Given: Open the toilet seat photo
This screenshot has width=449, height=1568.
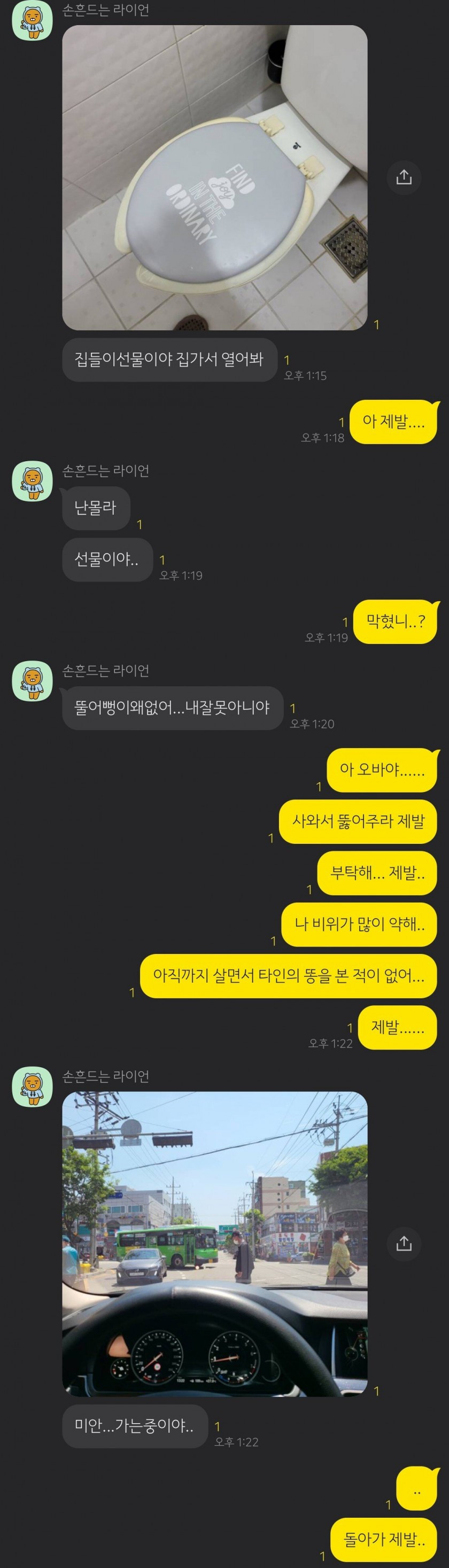Looking at the screenshot, I should [x=215, y=178].
